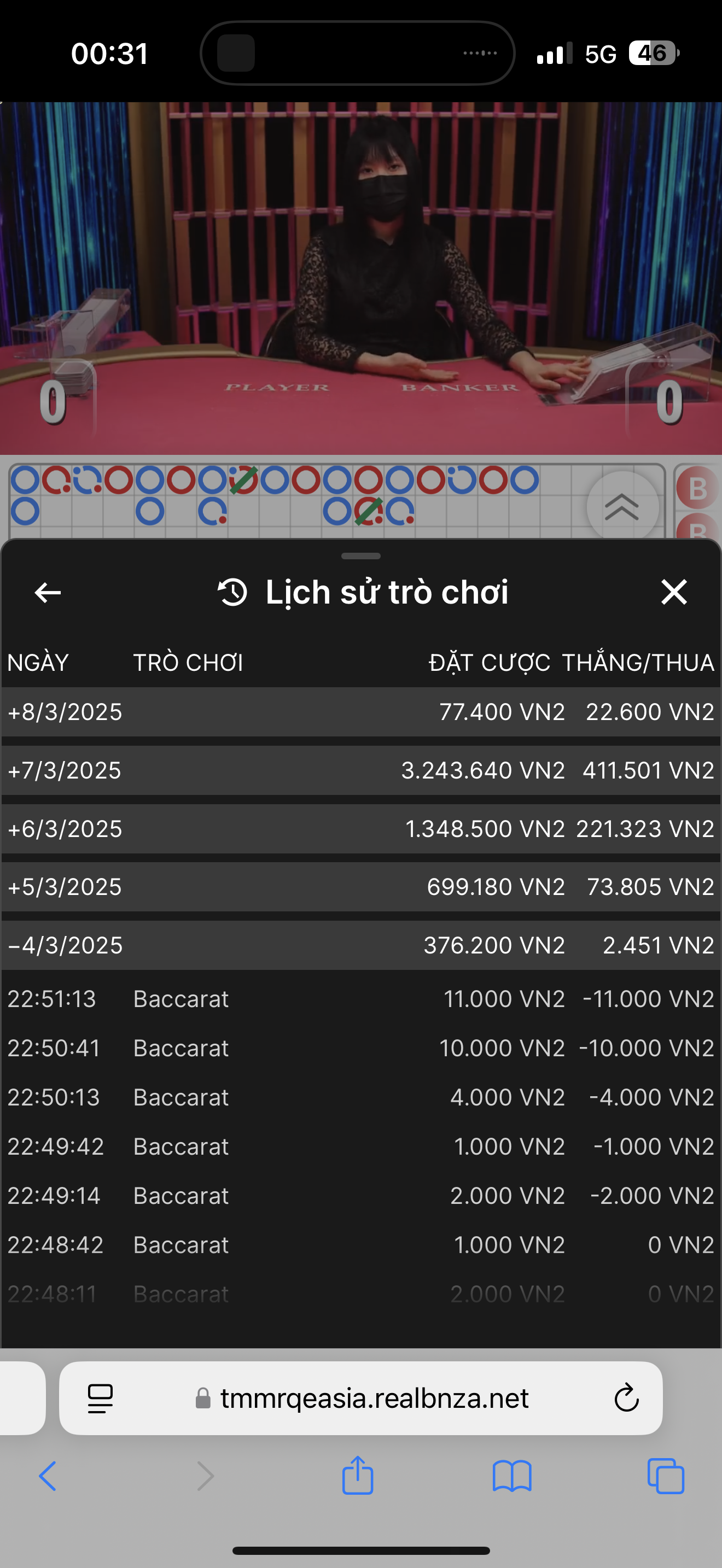Screen dimensions: 722x1568
Task: Open the 22:49:42 Baccarat round details
Action: tap(360, 1147)
